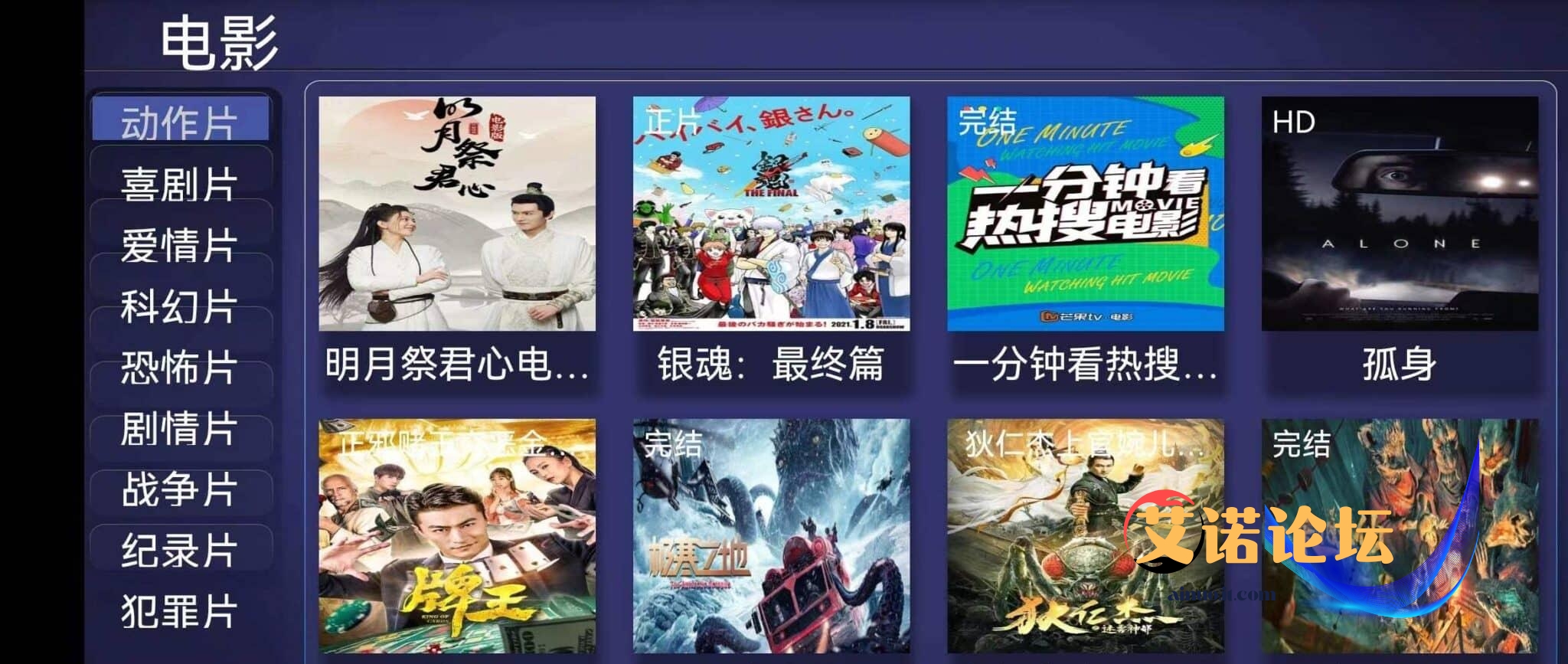The image size is (1568, 664).
Task: Switch to the 喜剧片 category
Action: [x=180, y=183]
